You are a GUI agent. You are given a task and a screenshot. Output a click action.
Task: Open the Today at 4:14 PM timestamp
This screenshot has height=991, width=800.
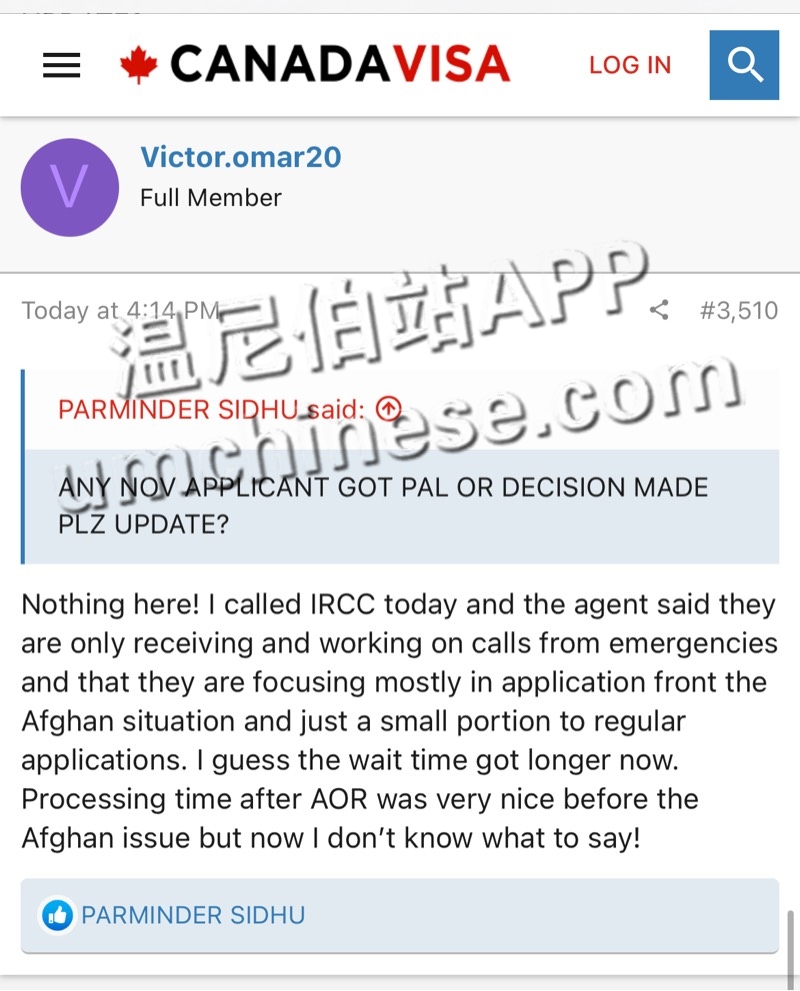[120, 311]
